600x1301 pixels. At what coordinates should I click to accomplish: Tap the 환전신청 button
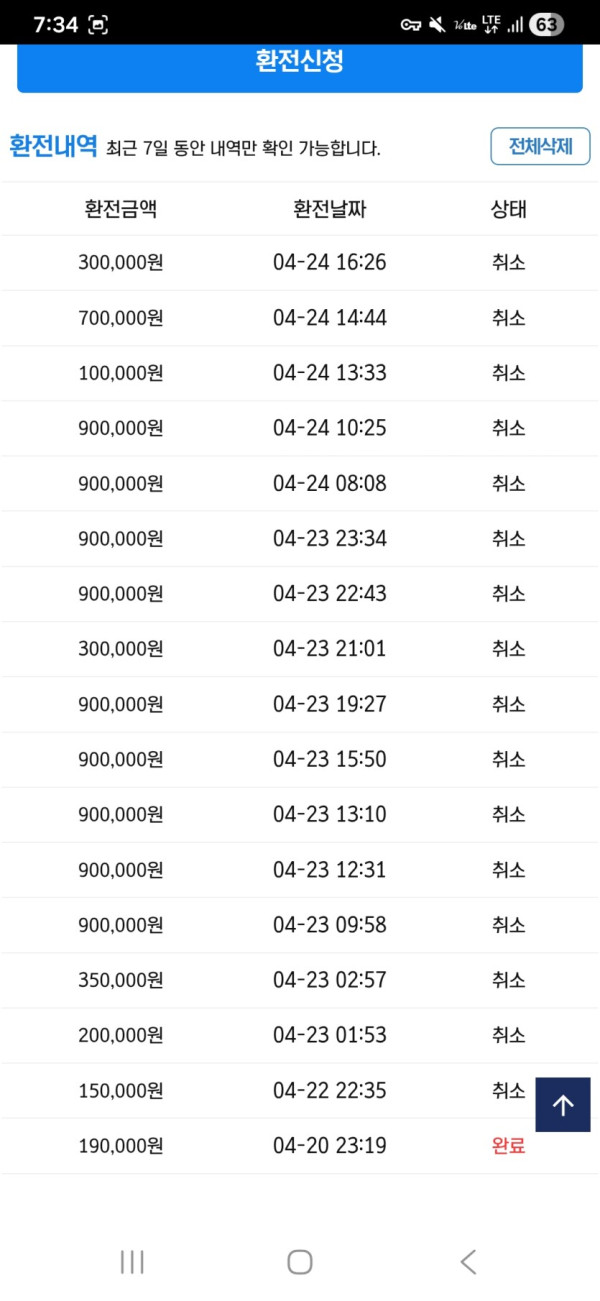(x=299, y=63)
